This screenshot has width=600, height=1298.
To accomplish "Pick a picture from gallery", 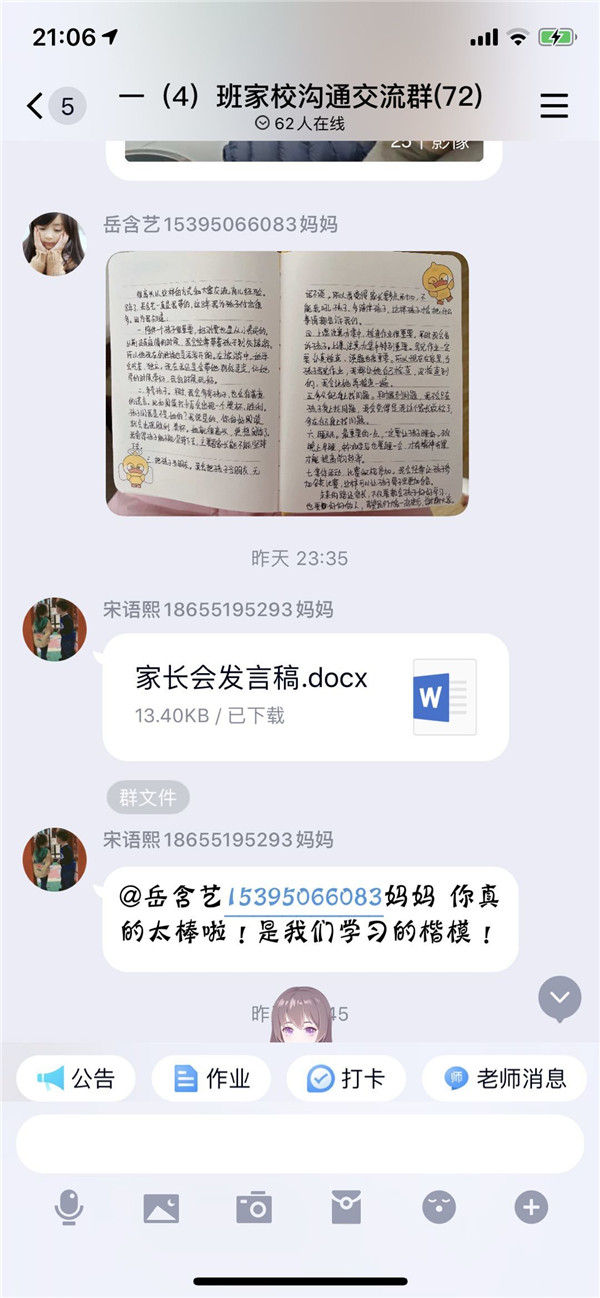I will point(161,1208).
